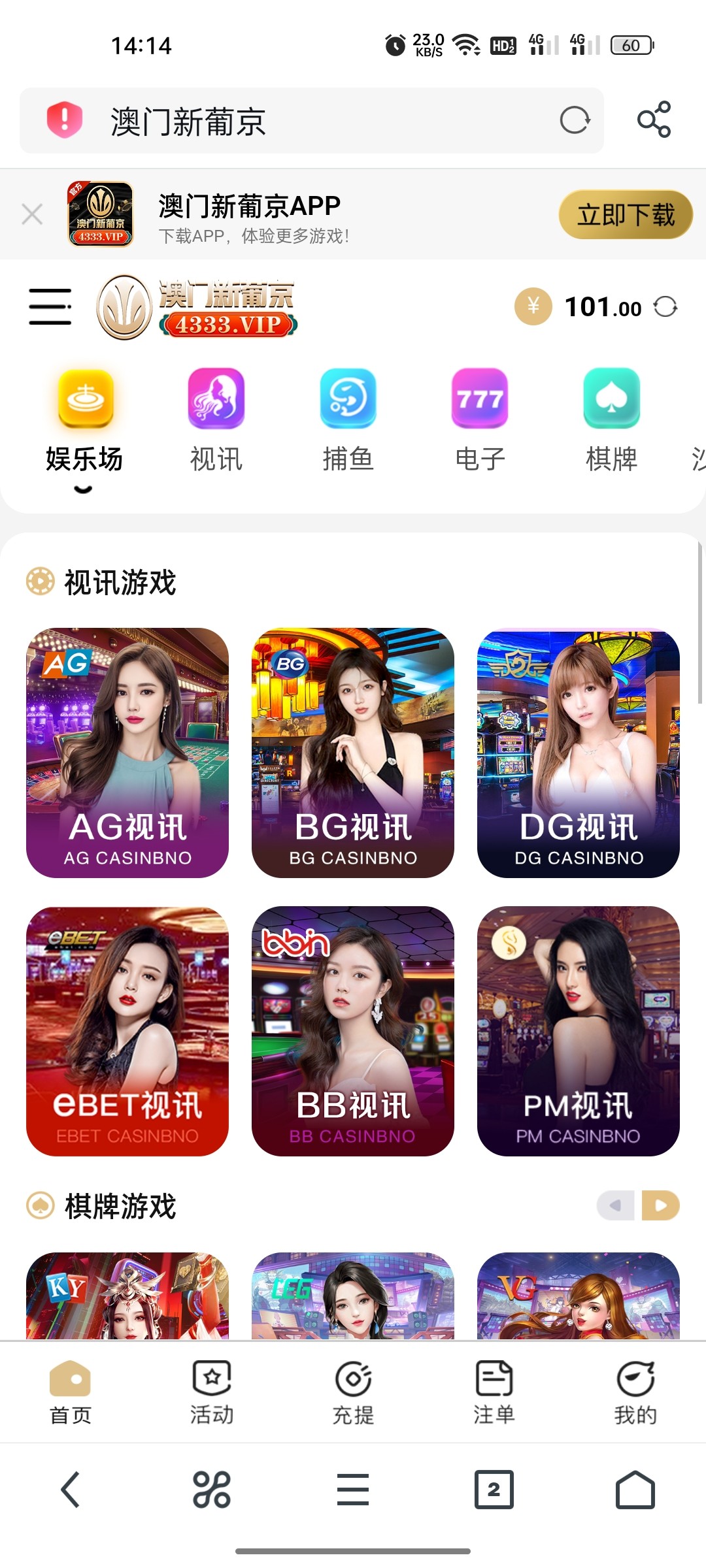Dismiss the app download banner
Viewport: 706px width, 1568px height.
click(x=32, y=214)
